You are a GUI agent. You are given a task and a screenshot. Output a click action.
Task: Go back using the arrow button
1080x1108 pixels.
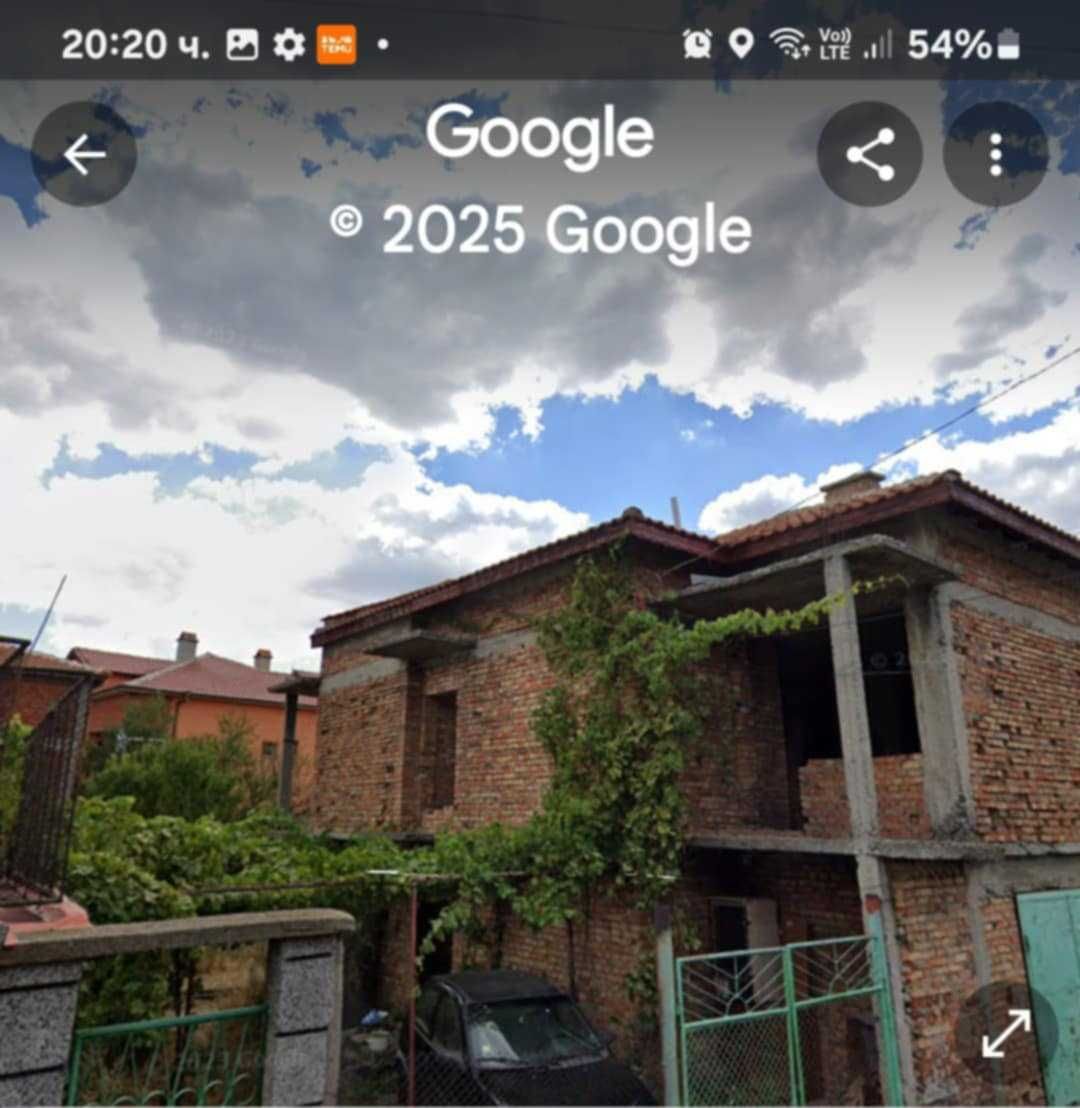(x=84, y=154)
